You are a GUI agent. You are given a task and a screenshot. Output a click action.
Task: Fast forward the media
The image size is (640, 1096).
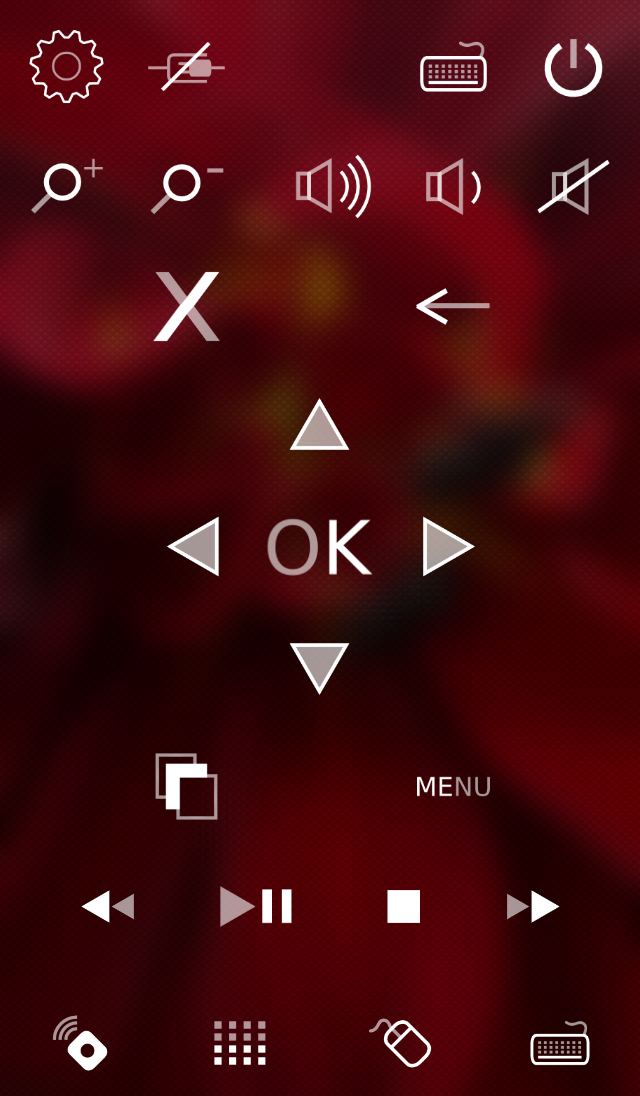coord(532,906)
